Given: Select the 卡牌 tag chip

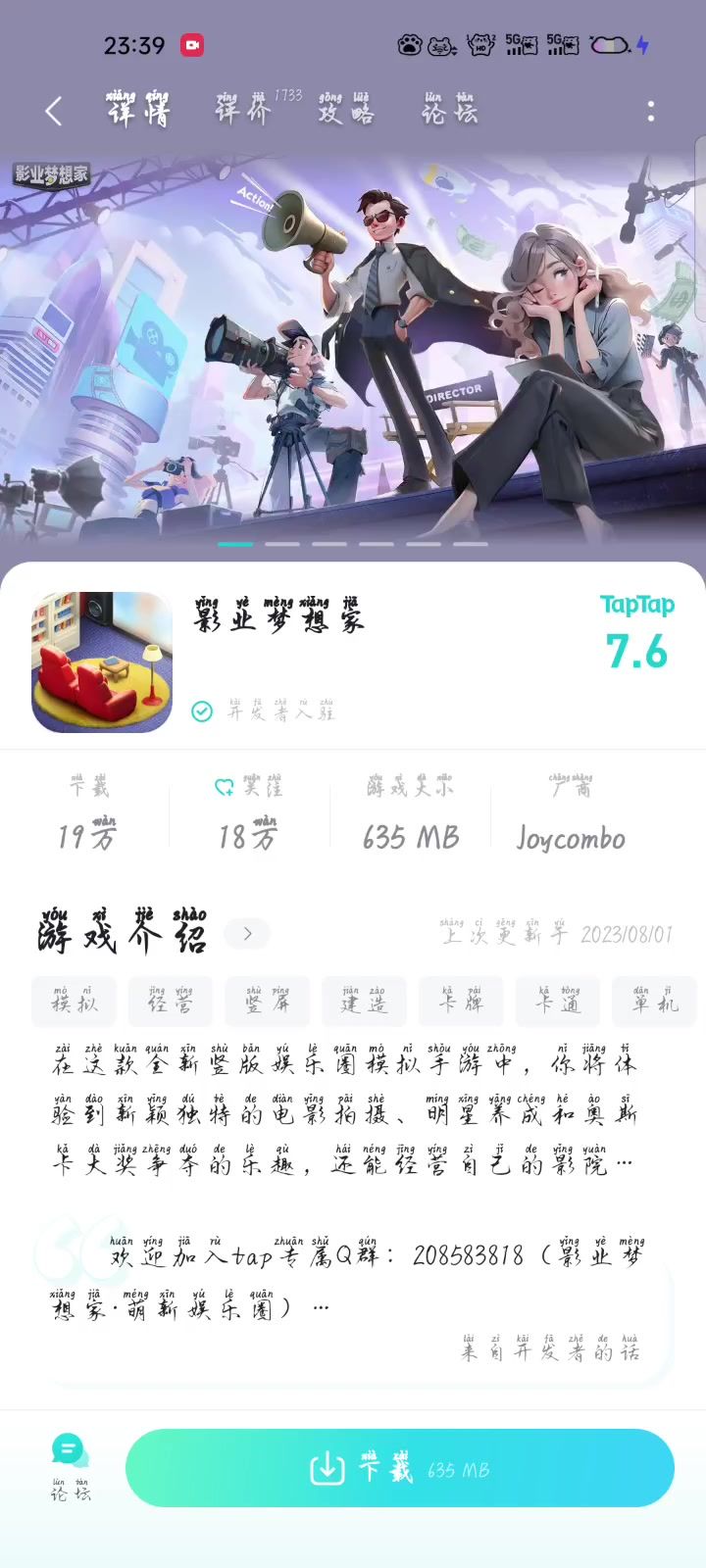Looking at the screenshot, I should [x=461, y=1001].
